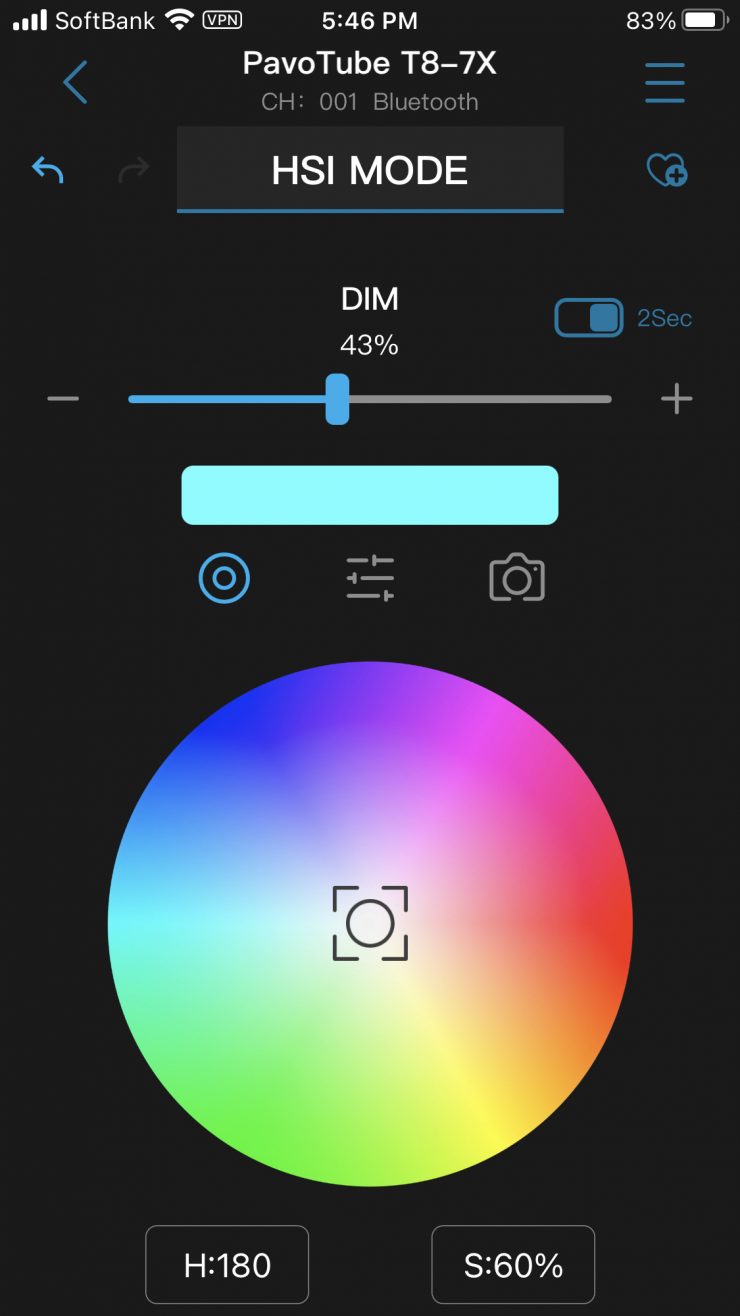The image size is (740, 1316).
Task: Switch to the color wheel view
Action: [x=224, y=578]
